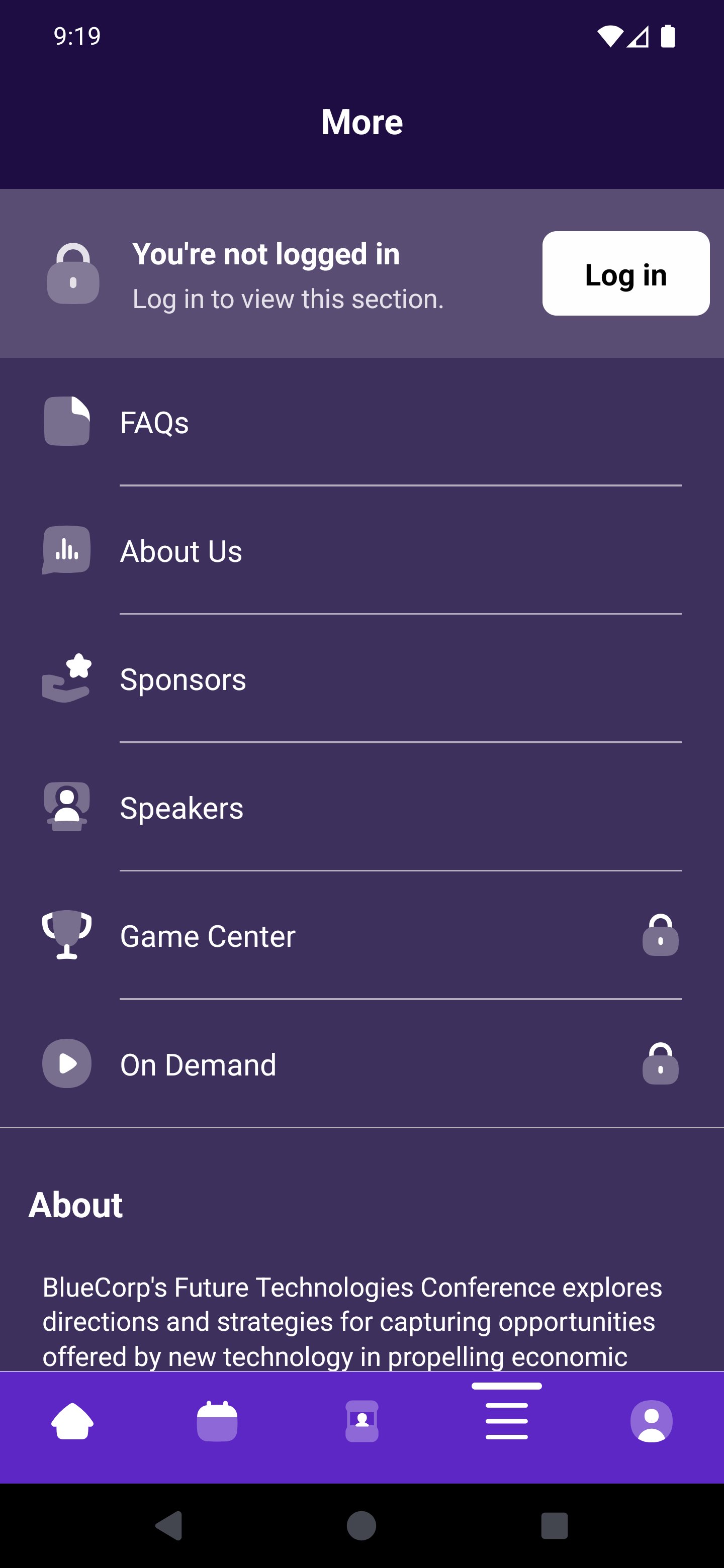Open the Speakers page
The image size is (724, 1568).
pyautogui.click(x=361, y=808)
